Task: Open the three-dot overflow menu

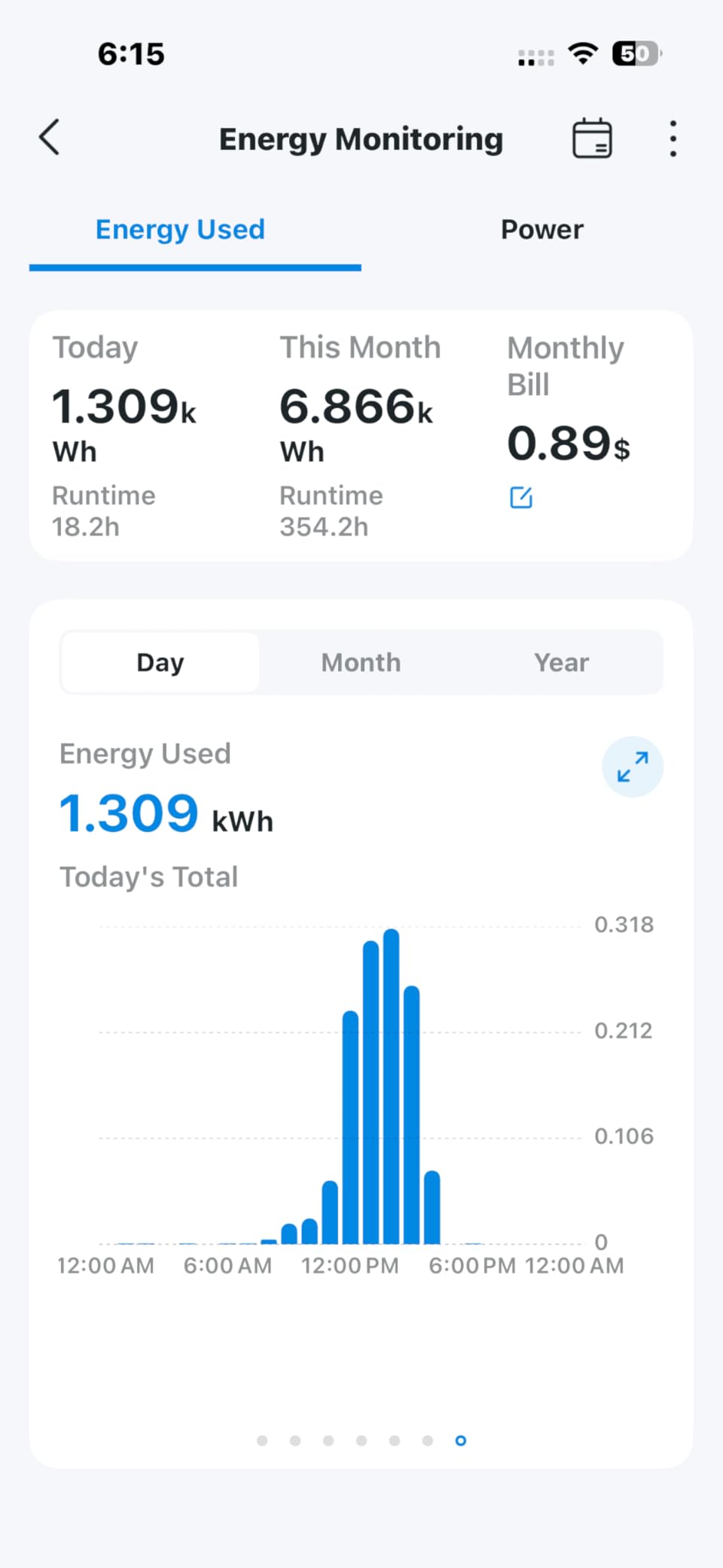Action: pos(673,139)
